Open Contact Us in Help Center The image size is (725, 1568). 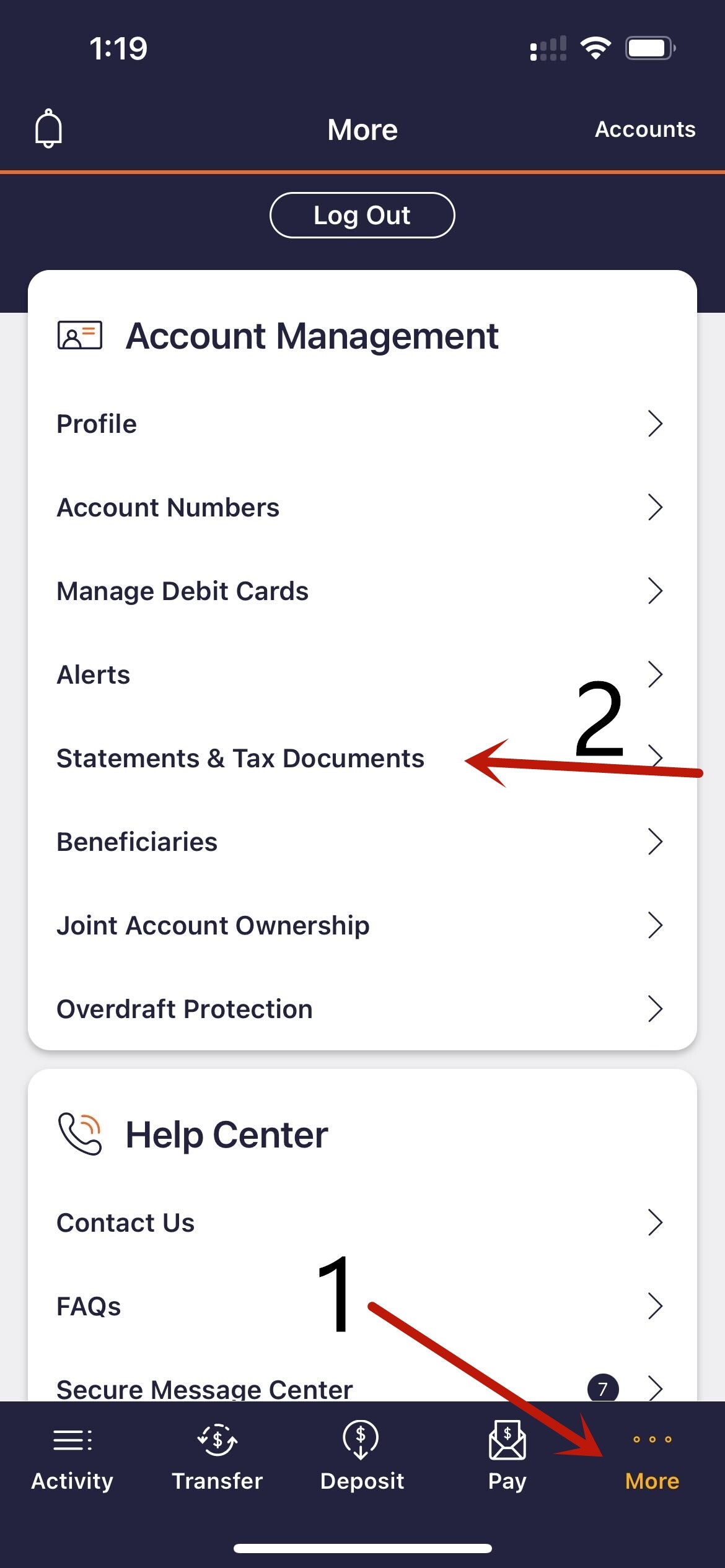pyautogui.click(x=359, y=1223)
